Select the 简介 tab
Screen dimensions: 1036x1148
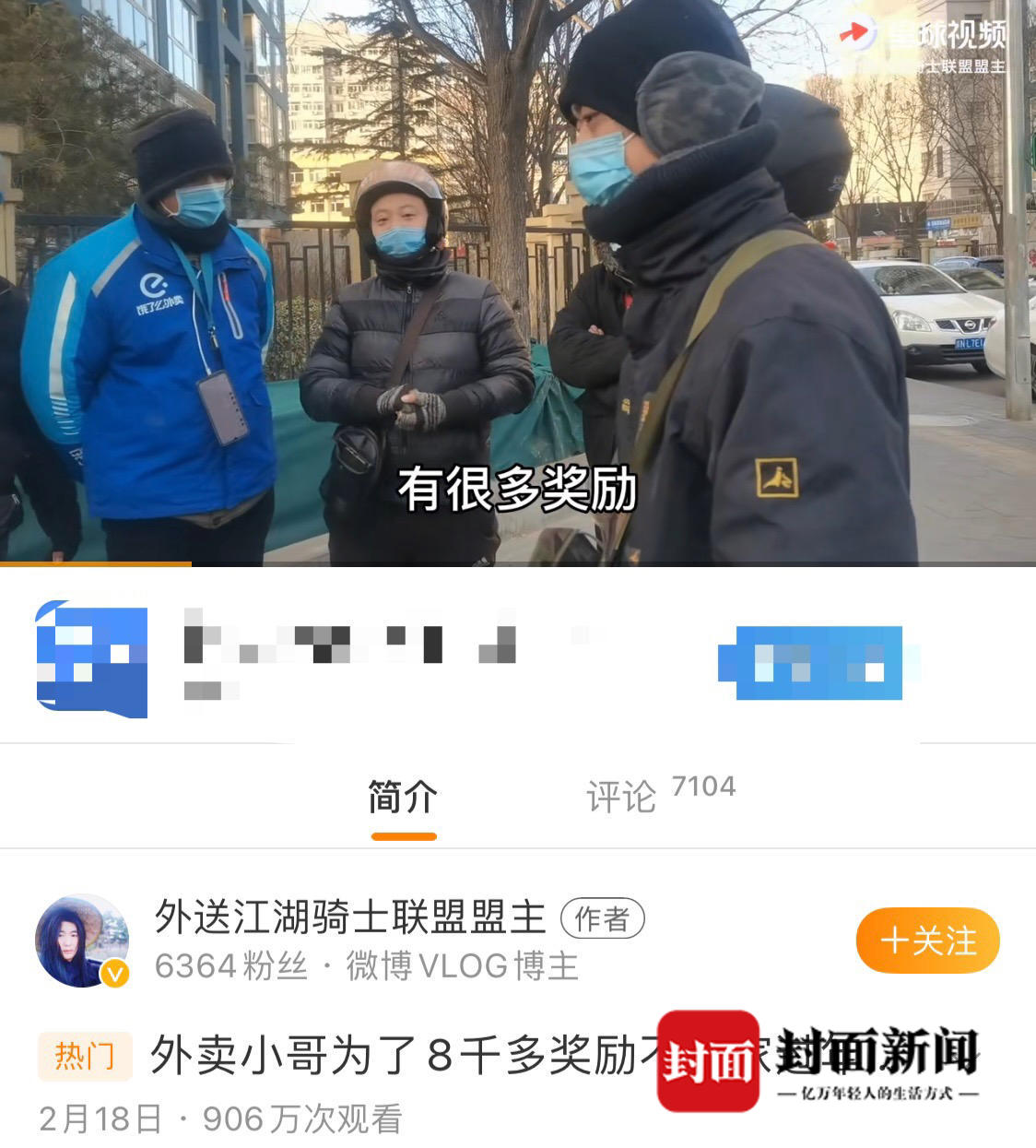(x=403, y=797)
